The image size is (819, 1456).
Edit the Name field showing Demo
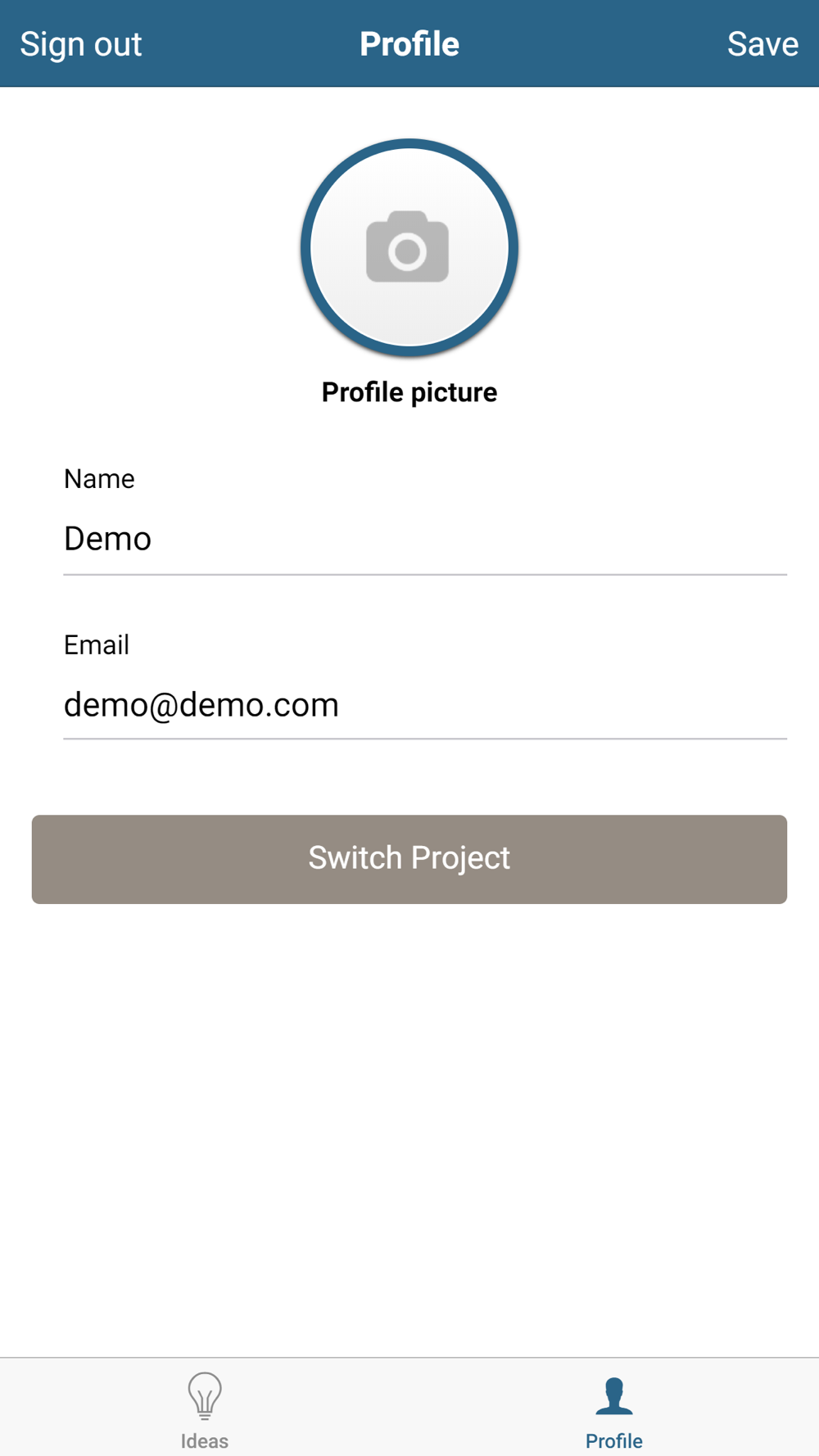(425, 539)
